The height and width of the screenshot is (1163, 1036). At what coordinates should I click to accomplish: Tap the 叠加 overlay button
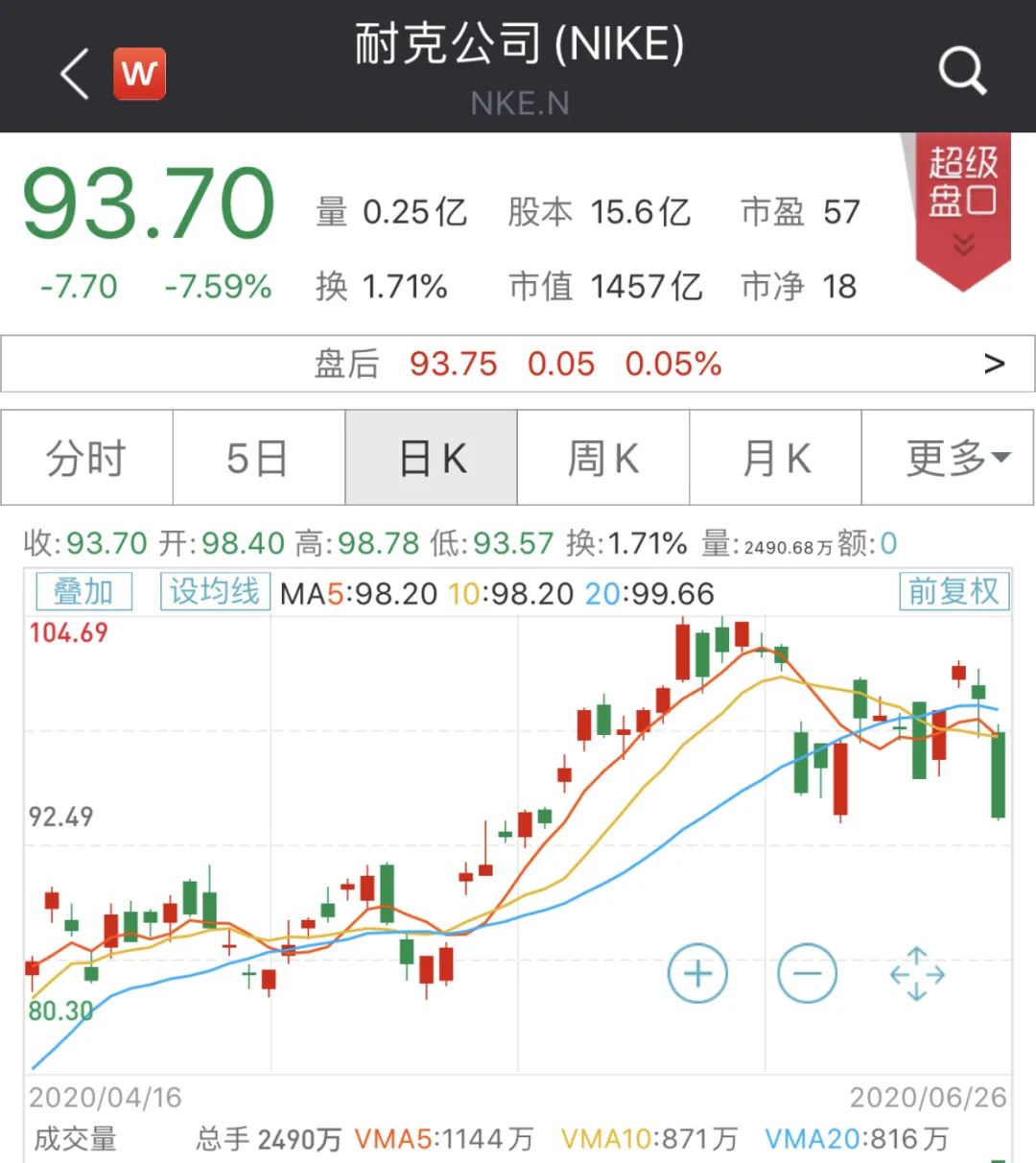83,591
